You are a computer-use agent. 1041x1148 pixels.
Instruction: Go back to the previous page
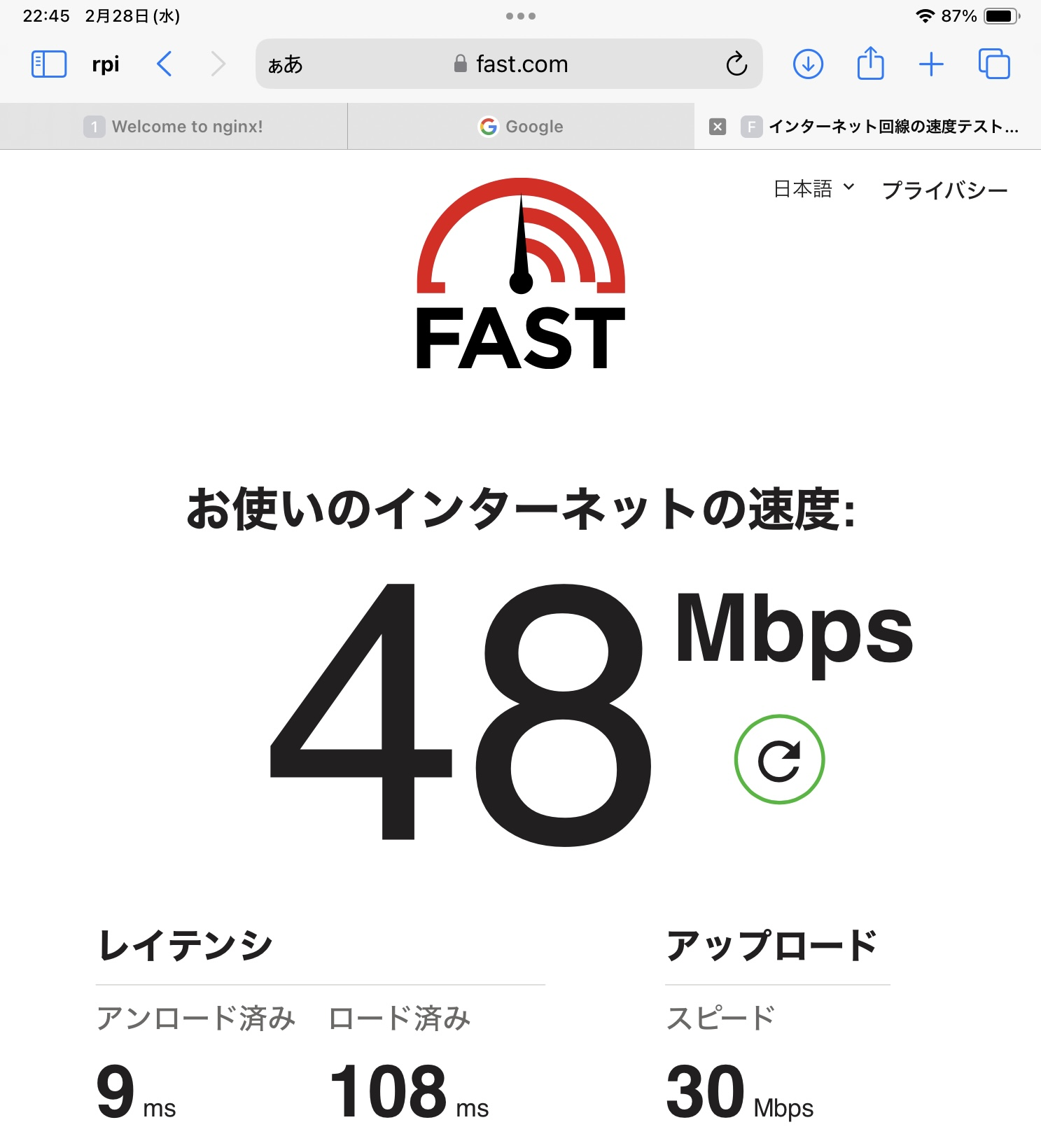pos(165,64)
